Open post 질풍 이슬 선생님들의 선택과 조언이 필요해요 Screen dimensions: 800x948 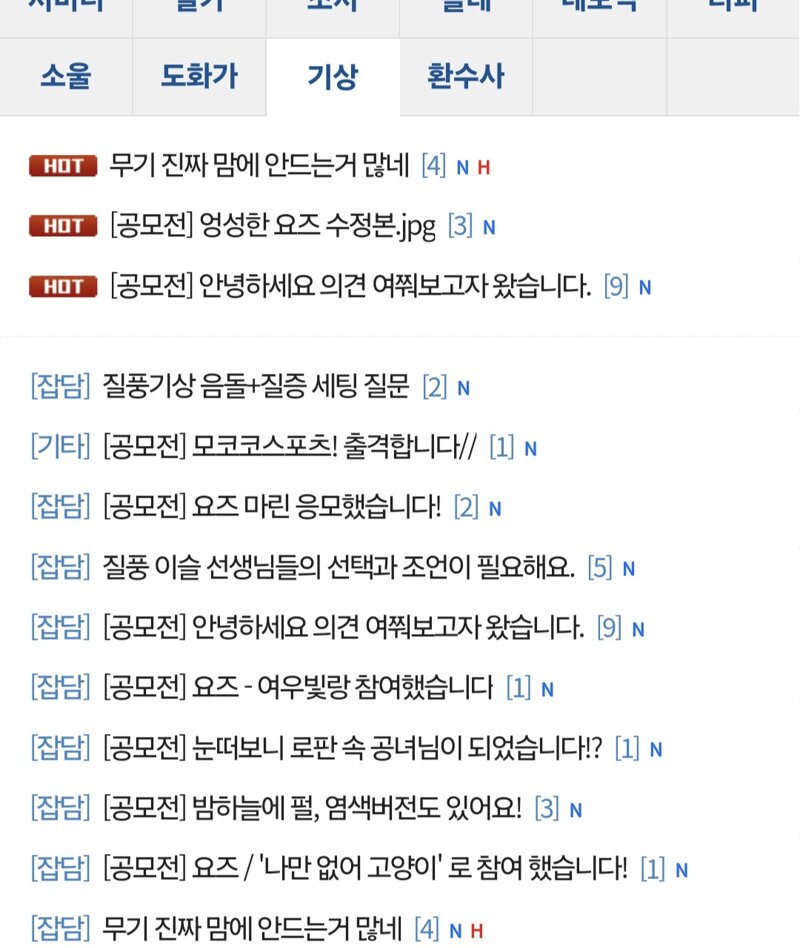pyautogui.click(x=338, y=569)
